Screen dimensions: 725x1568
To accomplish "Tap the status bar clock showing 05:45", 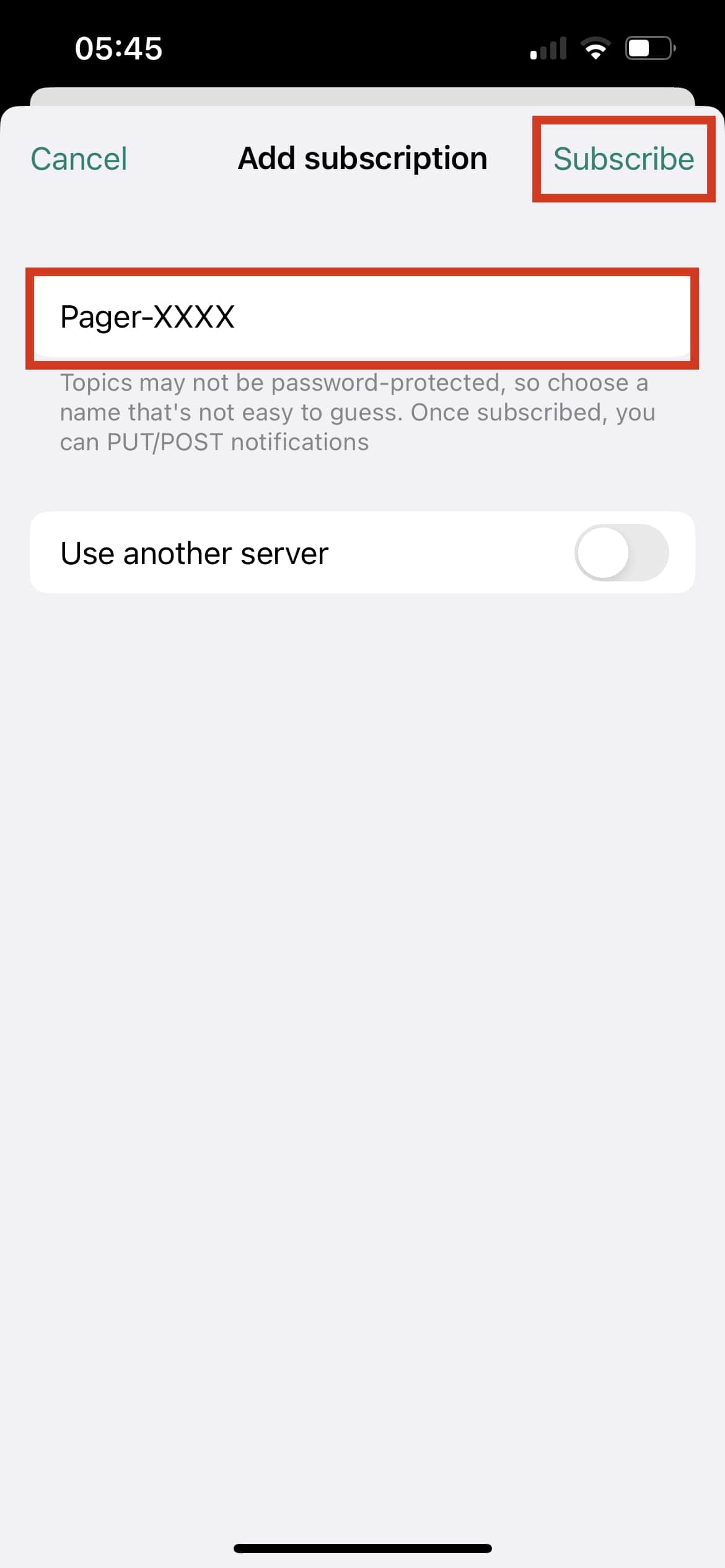I will (118, 48).
